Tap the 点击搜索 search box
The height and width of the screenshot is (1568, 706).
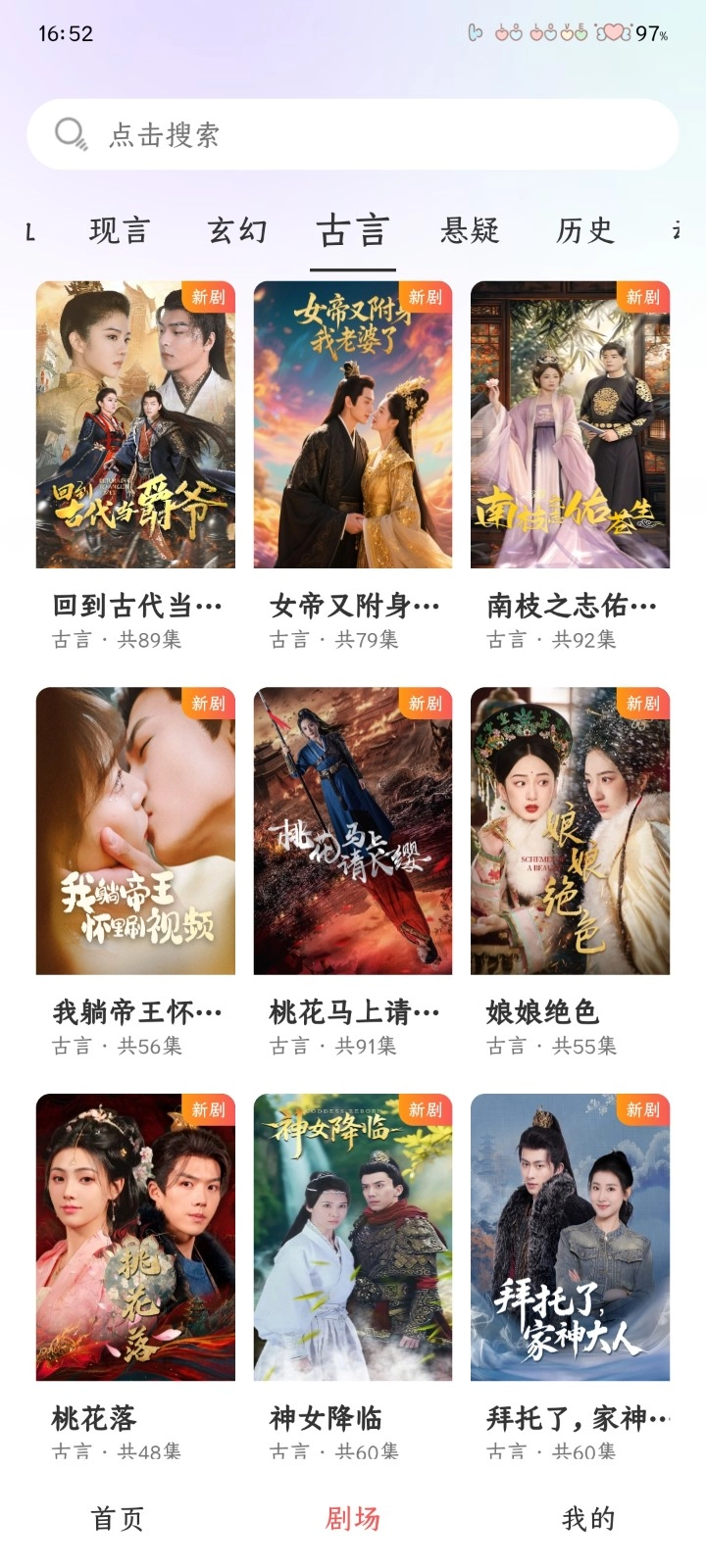pos(353,134)
